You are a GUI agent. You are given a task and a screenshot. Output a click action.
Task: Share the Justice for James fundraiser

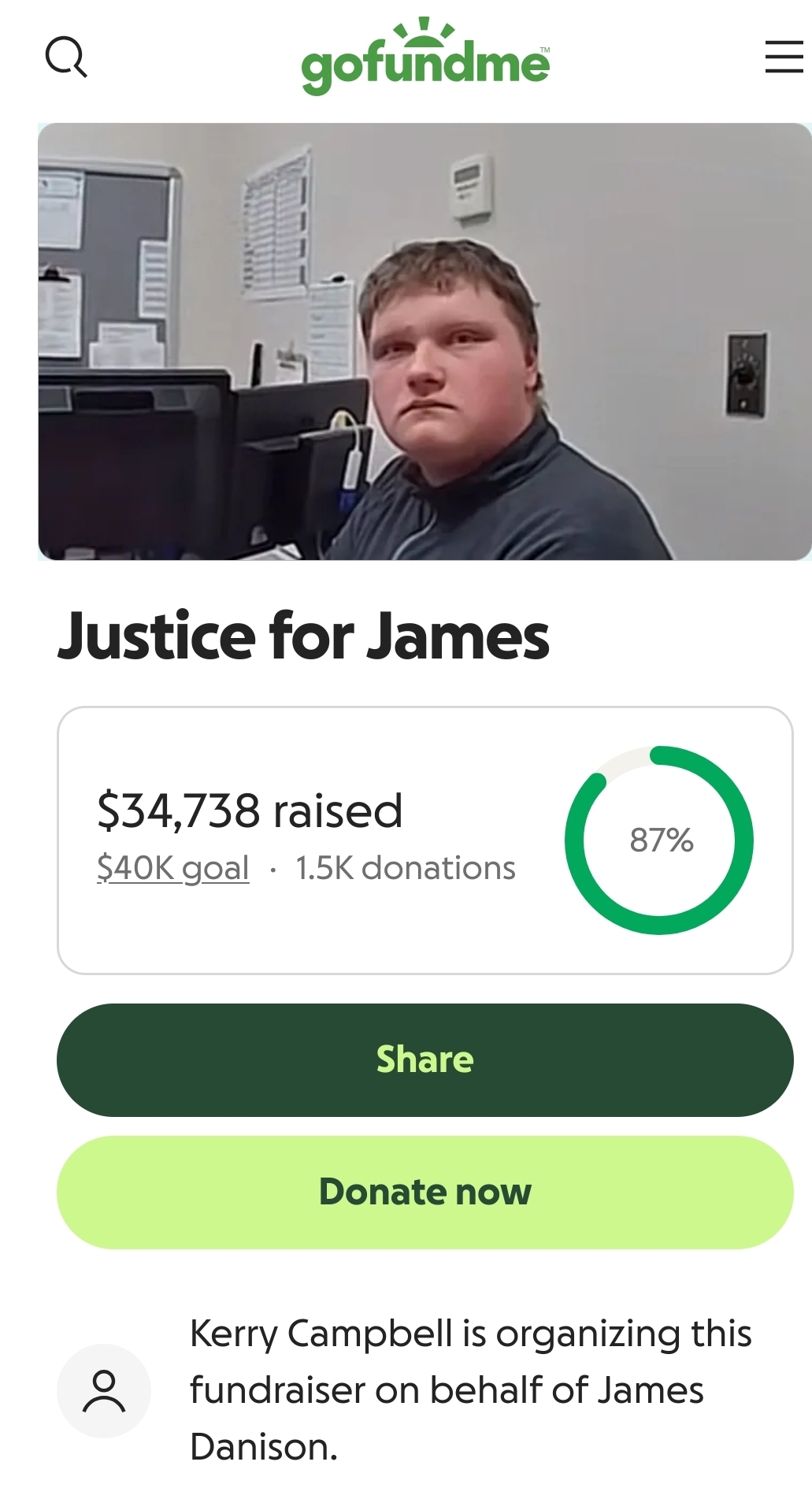tap(425, 1059)
